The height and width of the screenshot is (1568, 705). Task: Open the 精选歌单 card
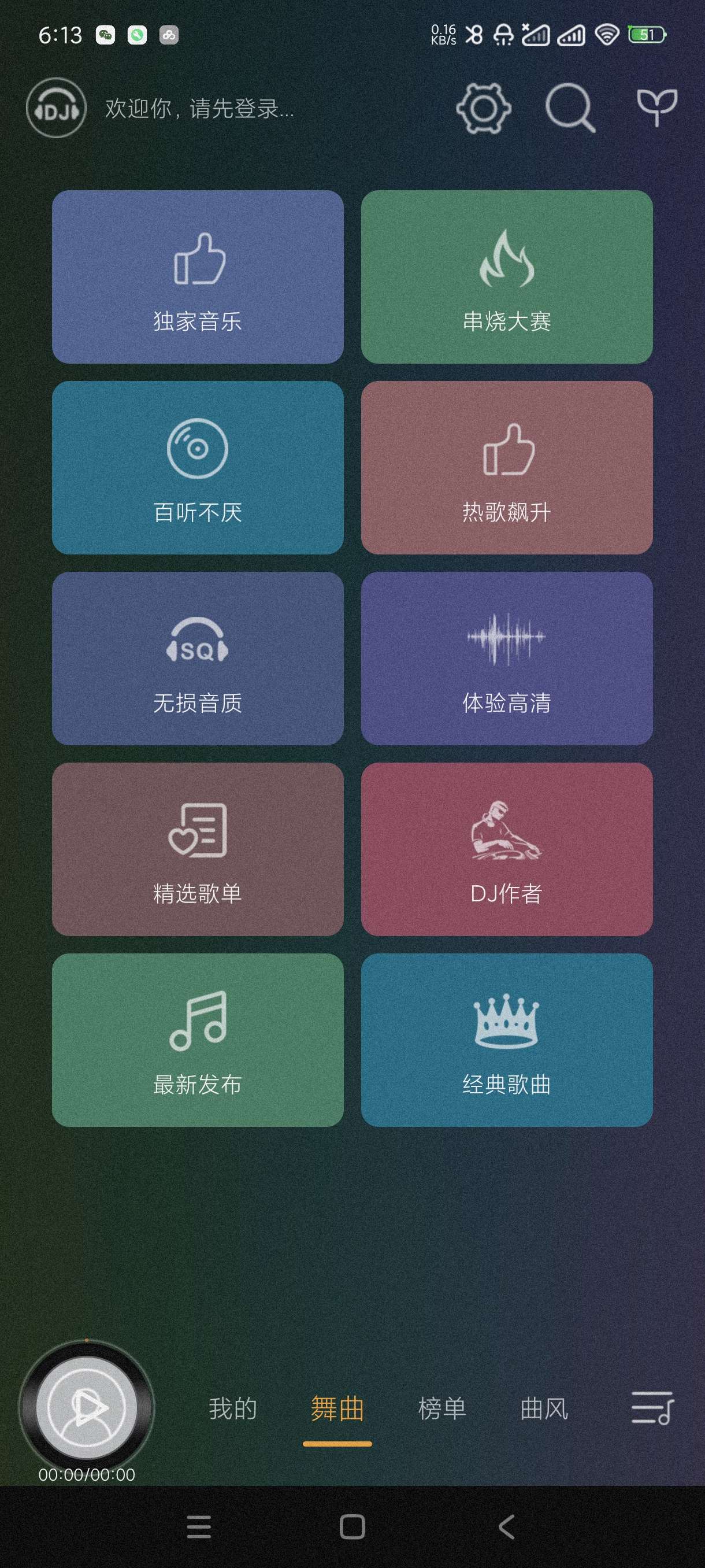[198, 849]
